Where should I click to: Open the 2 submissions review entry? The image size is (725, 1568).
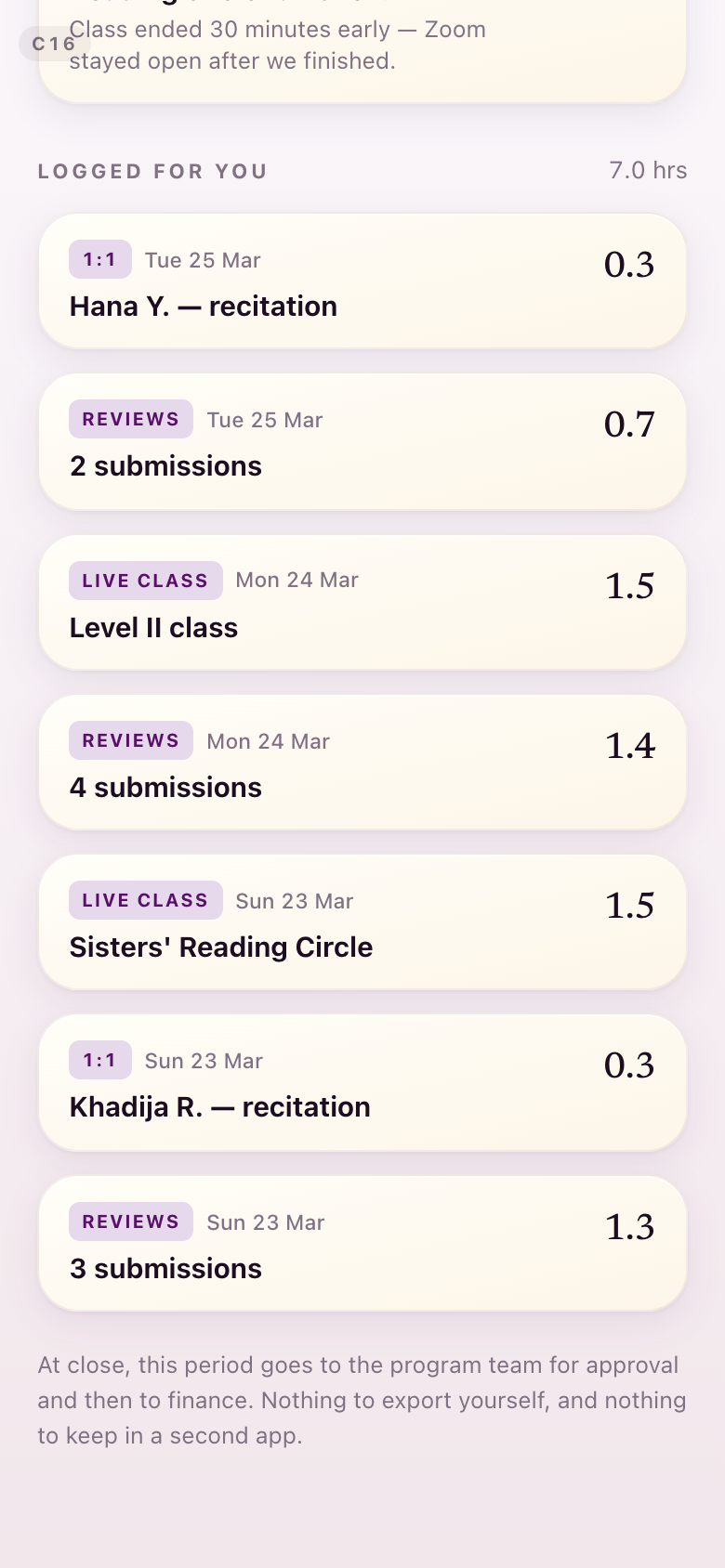point(362,442)
